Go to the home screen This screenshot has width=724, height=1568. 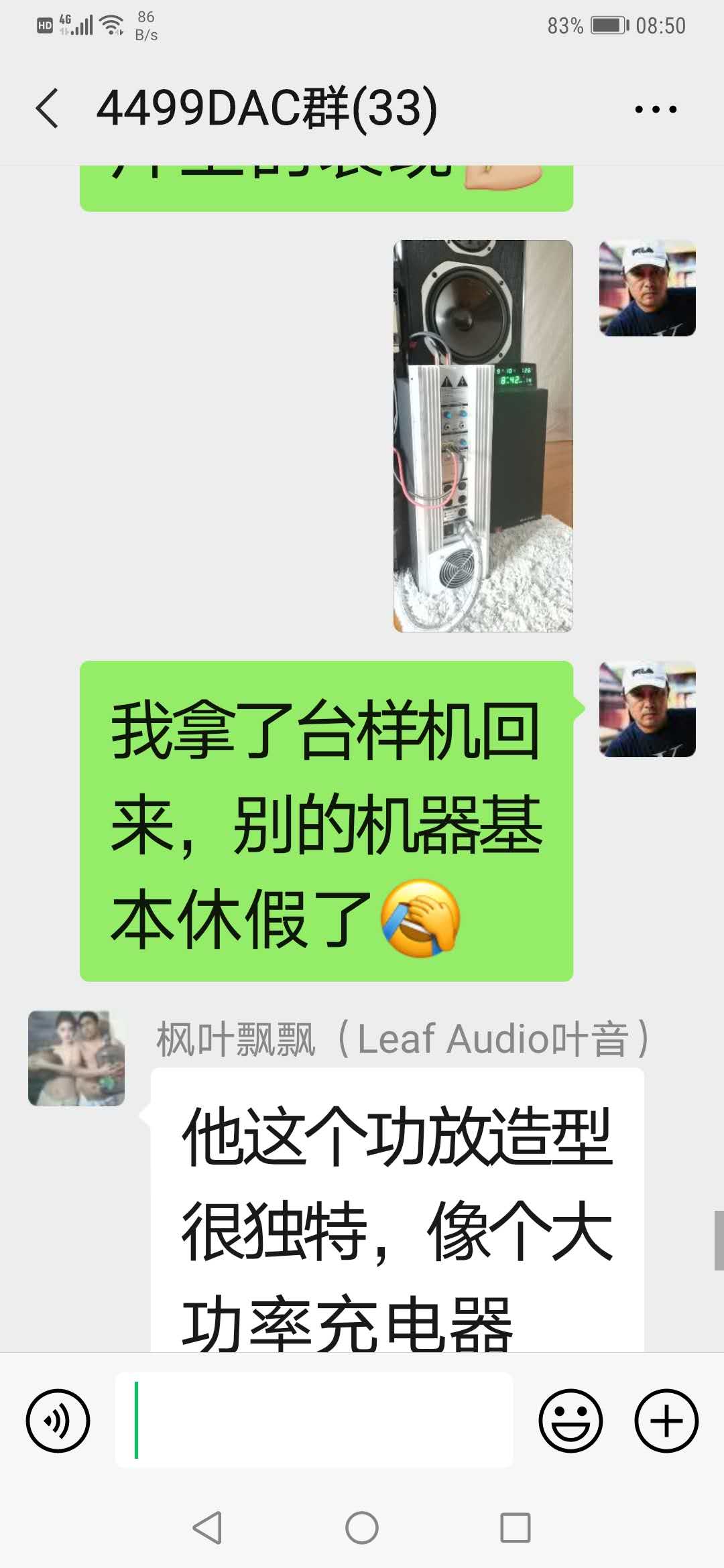(362, 1528)
